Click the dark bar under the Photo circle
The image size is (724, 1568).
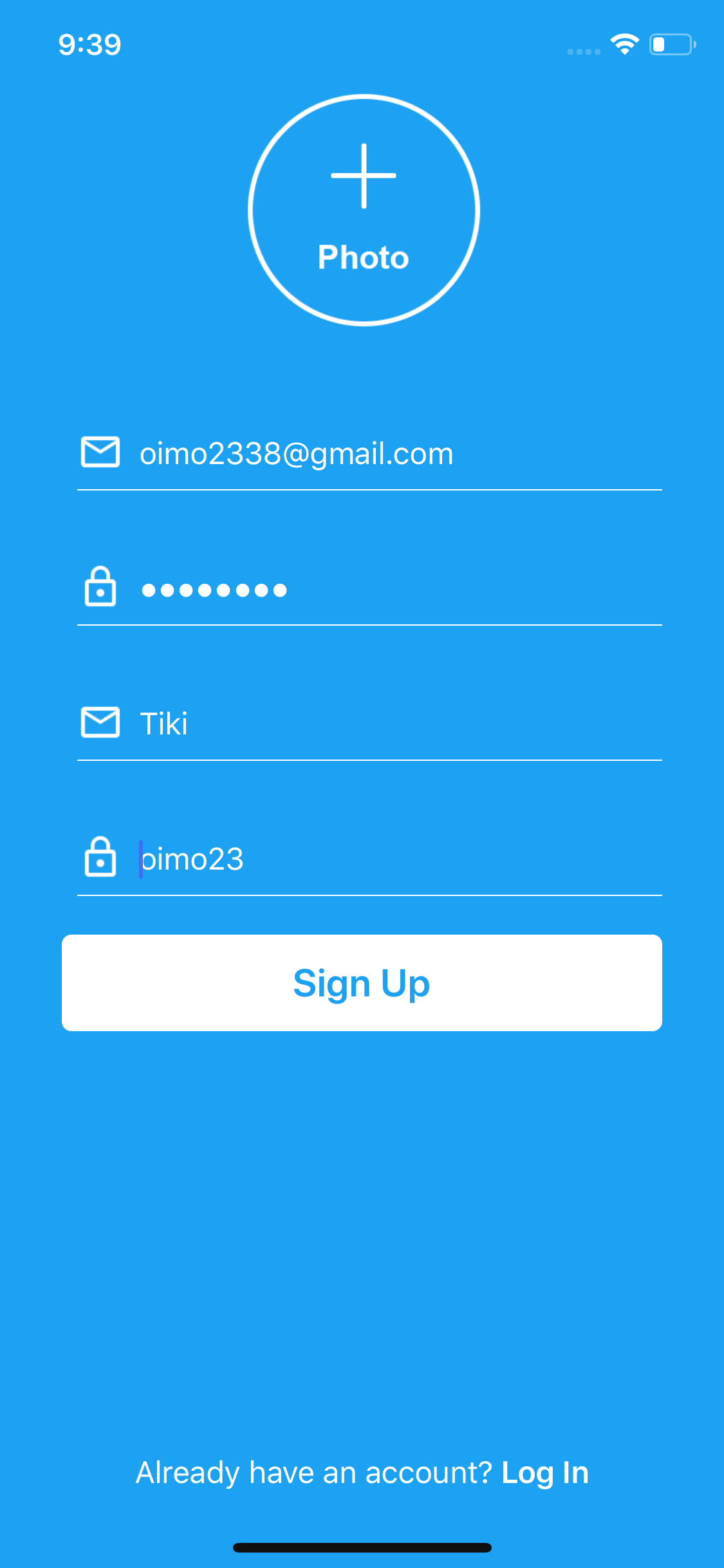coord(362,360)
